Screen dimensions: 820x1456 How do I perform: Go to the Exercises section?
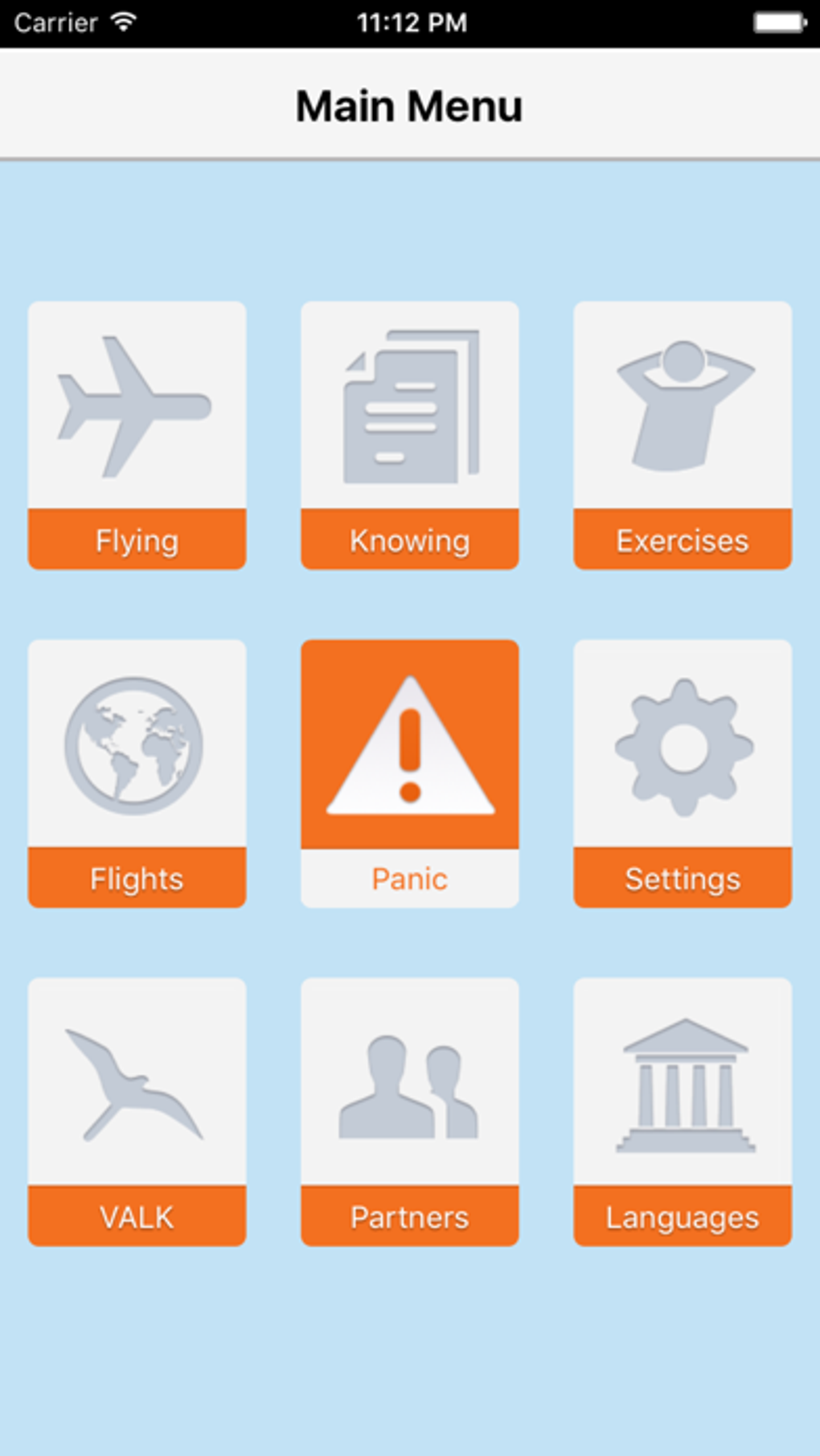[682, 435]
